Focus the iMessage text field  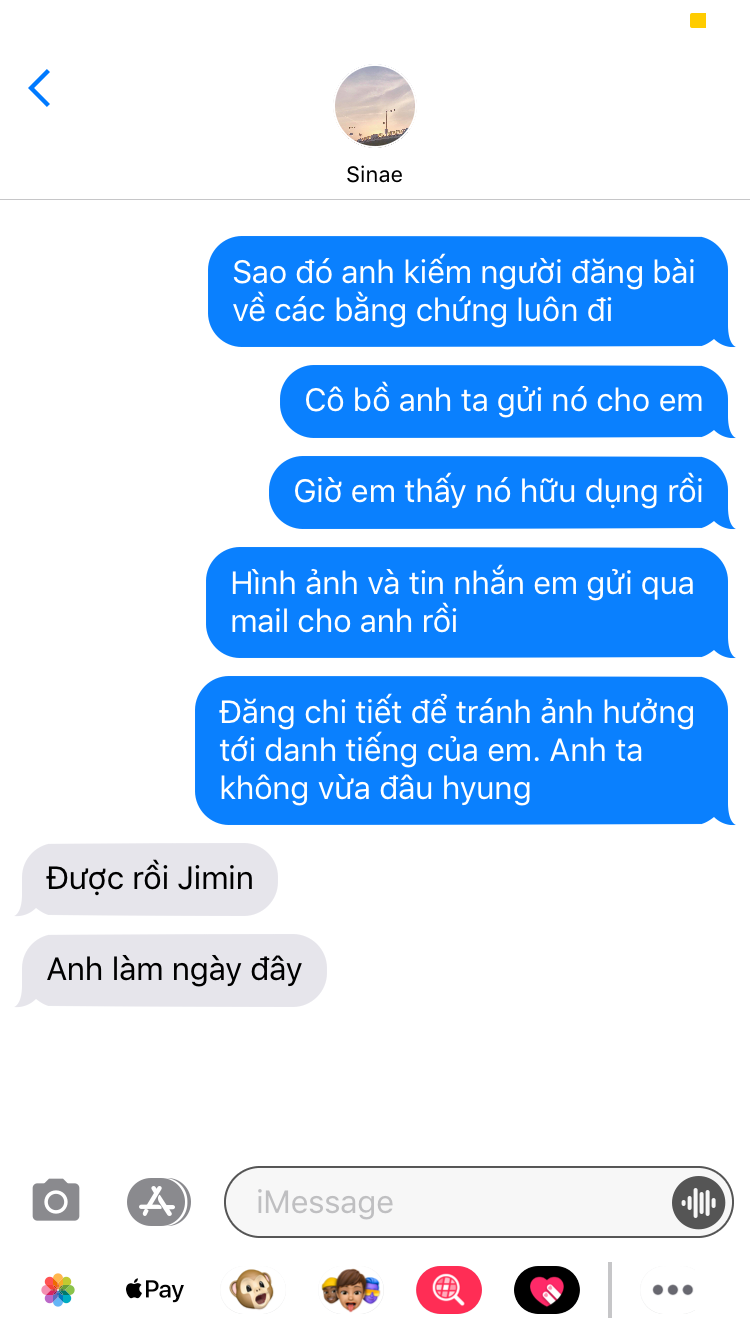click(x=450, y=1202)
